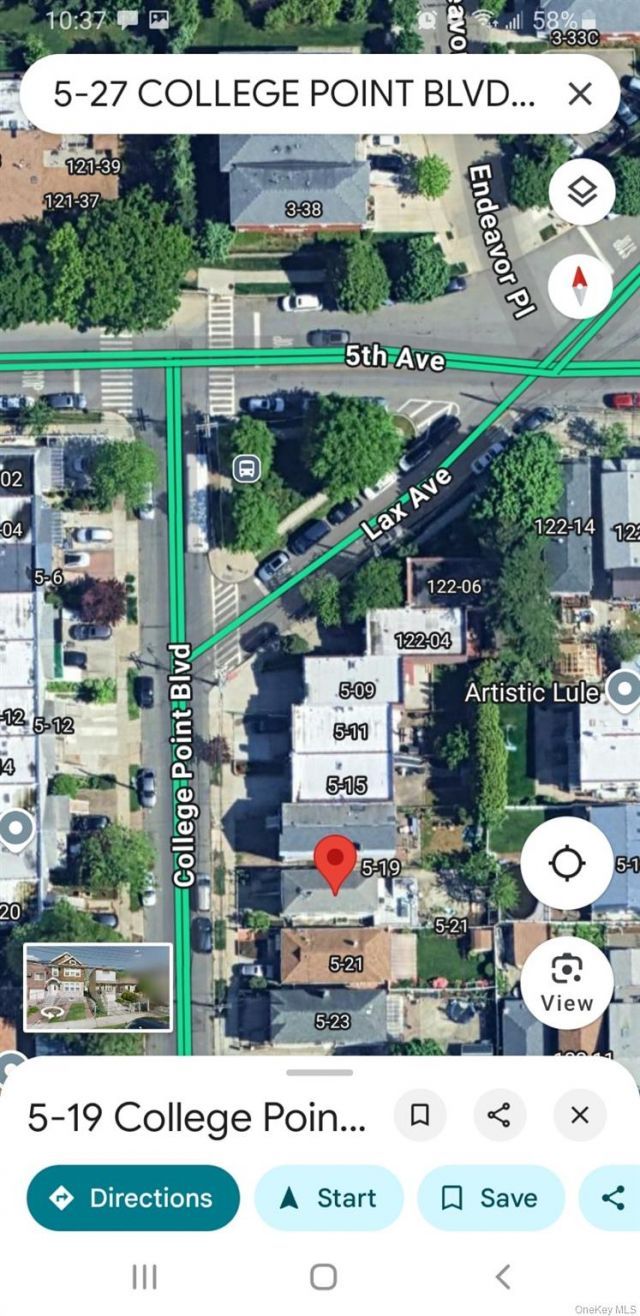Close the 5-19 College Point place sheet
The width and height of the screenshot is (640, 1316).
pyautogui.click(x=580, y=1115)
